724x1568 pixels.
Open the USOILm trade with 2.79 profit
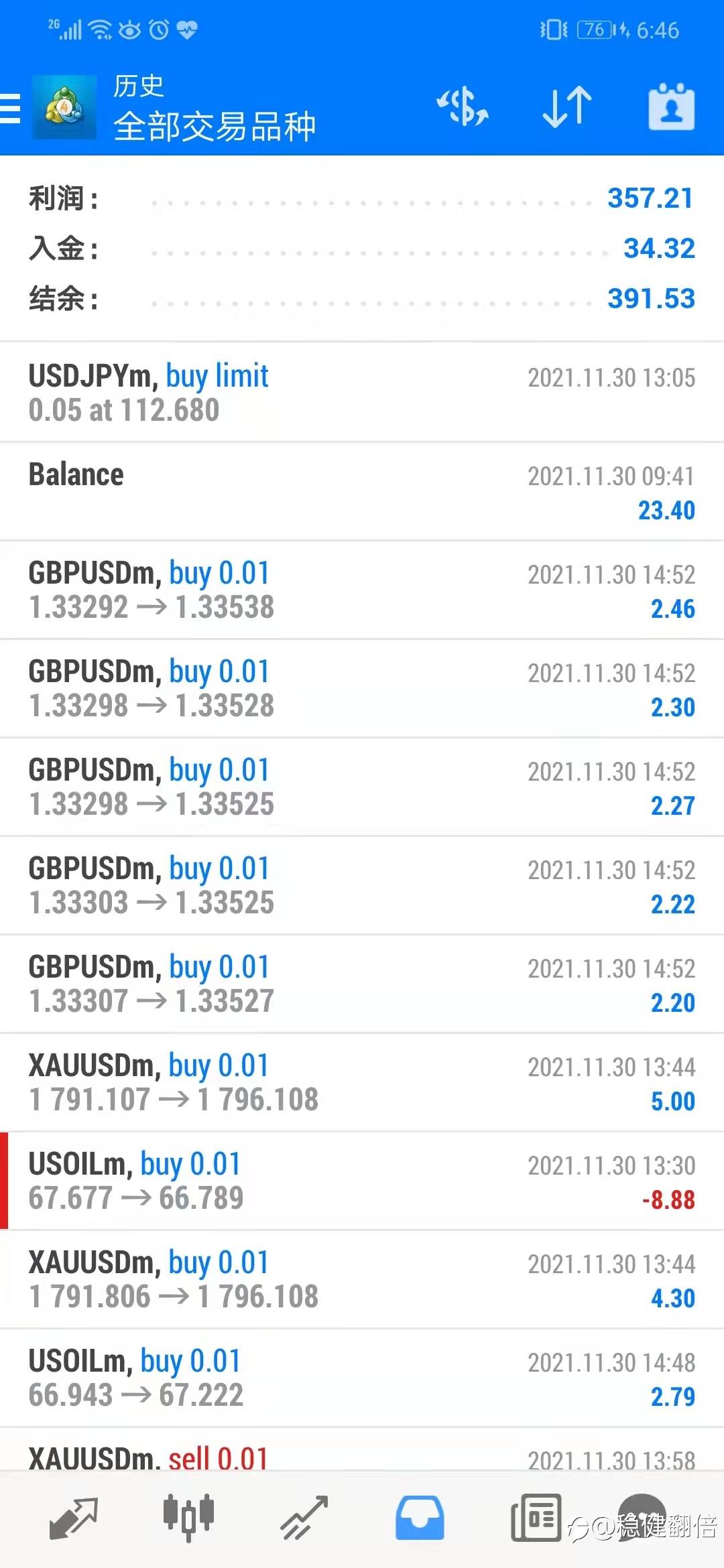click(x=362, y=1378)
